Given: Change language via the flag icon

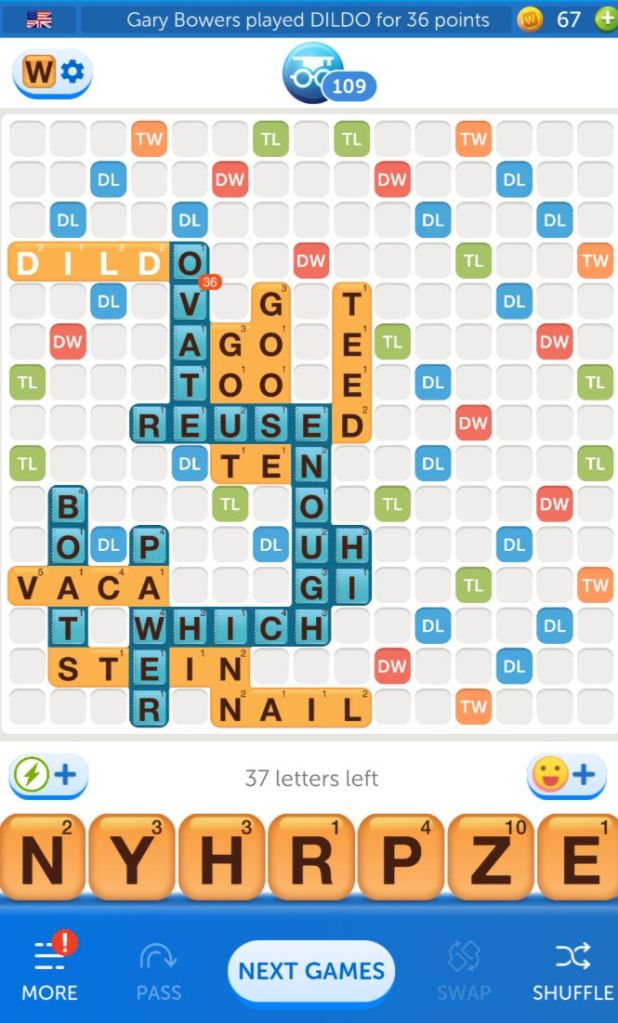Looking at the screenshot, I should [x=39, y=19].
